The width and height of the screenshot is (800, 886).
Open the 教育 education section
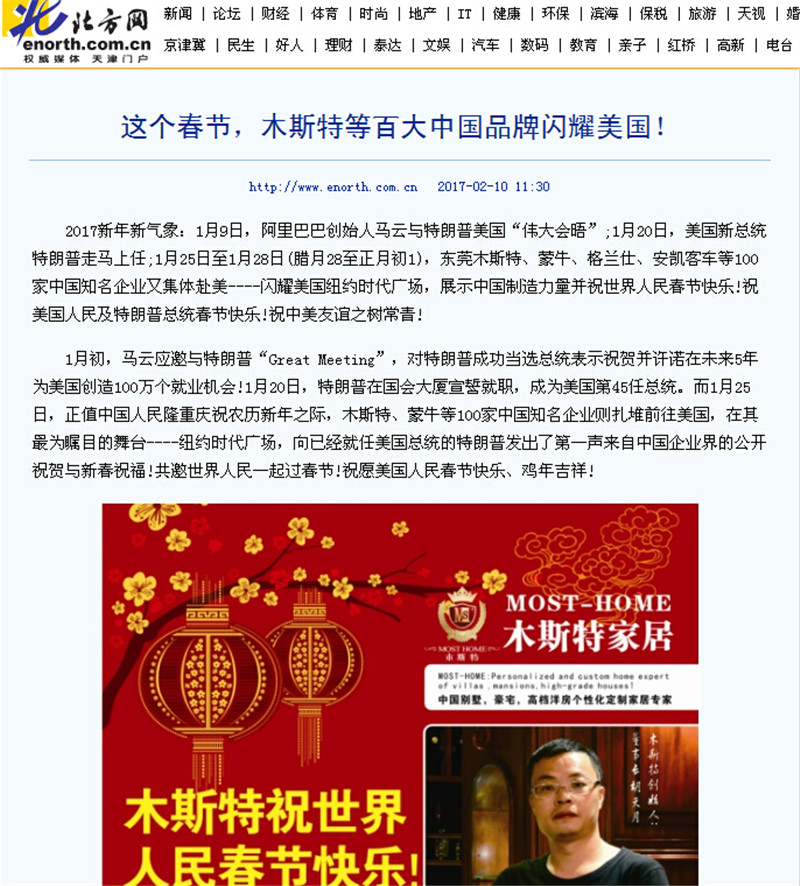coord(584,45)
